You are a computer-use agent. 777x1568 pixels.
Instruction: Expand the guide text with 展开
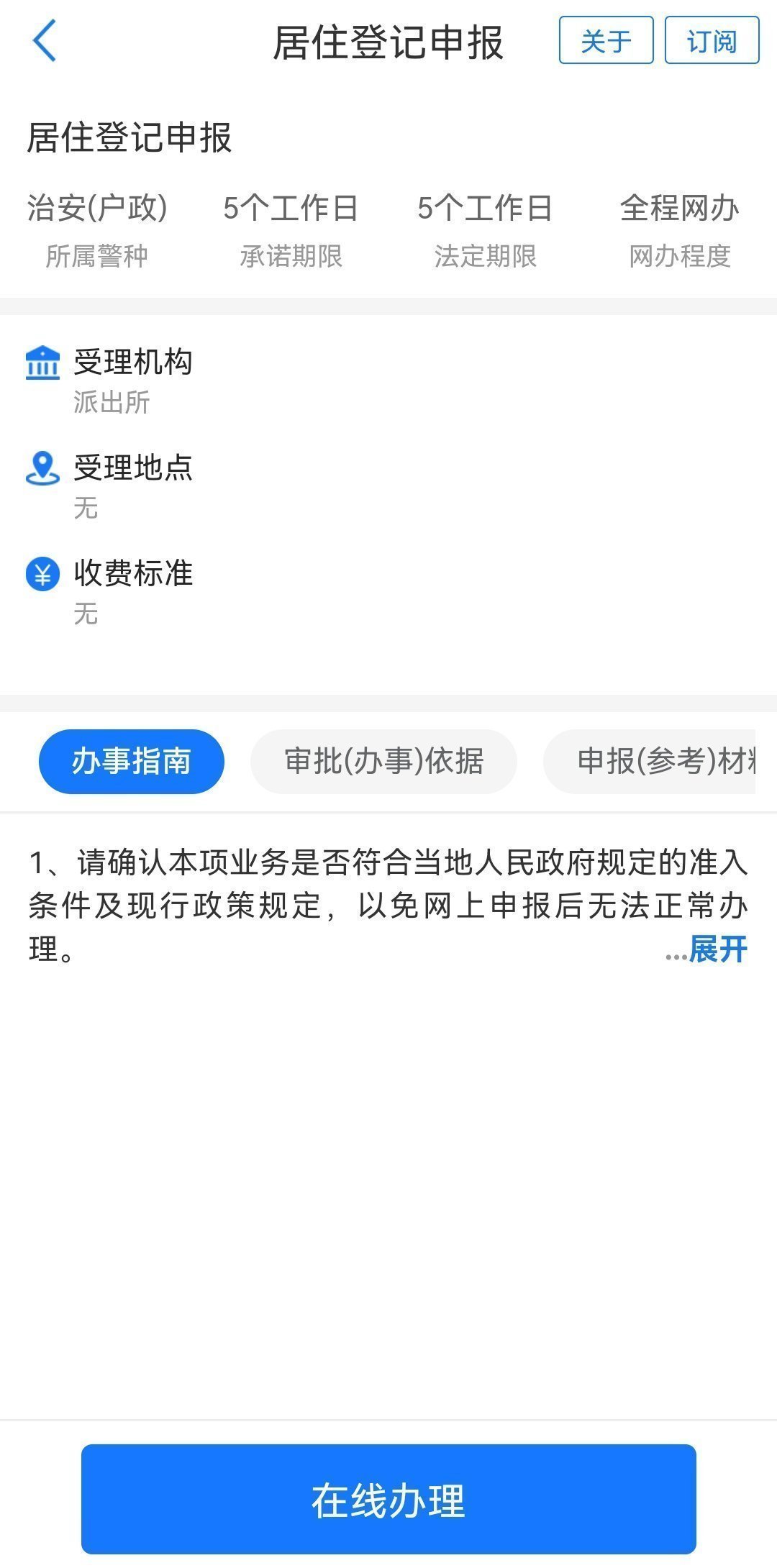pos(717,949)
